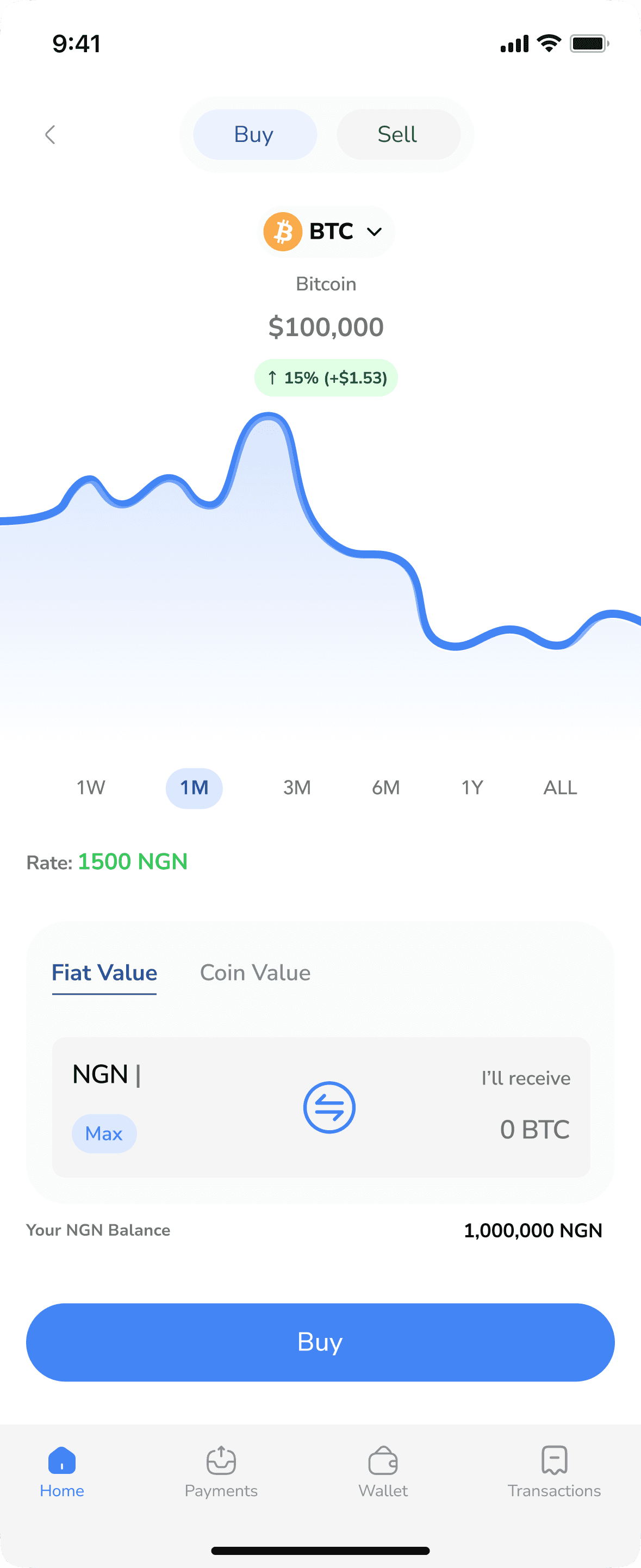Screen dimensions: 641x1568
Task: Select the Buy segment at the top
Action: [254, 134]
